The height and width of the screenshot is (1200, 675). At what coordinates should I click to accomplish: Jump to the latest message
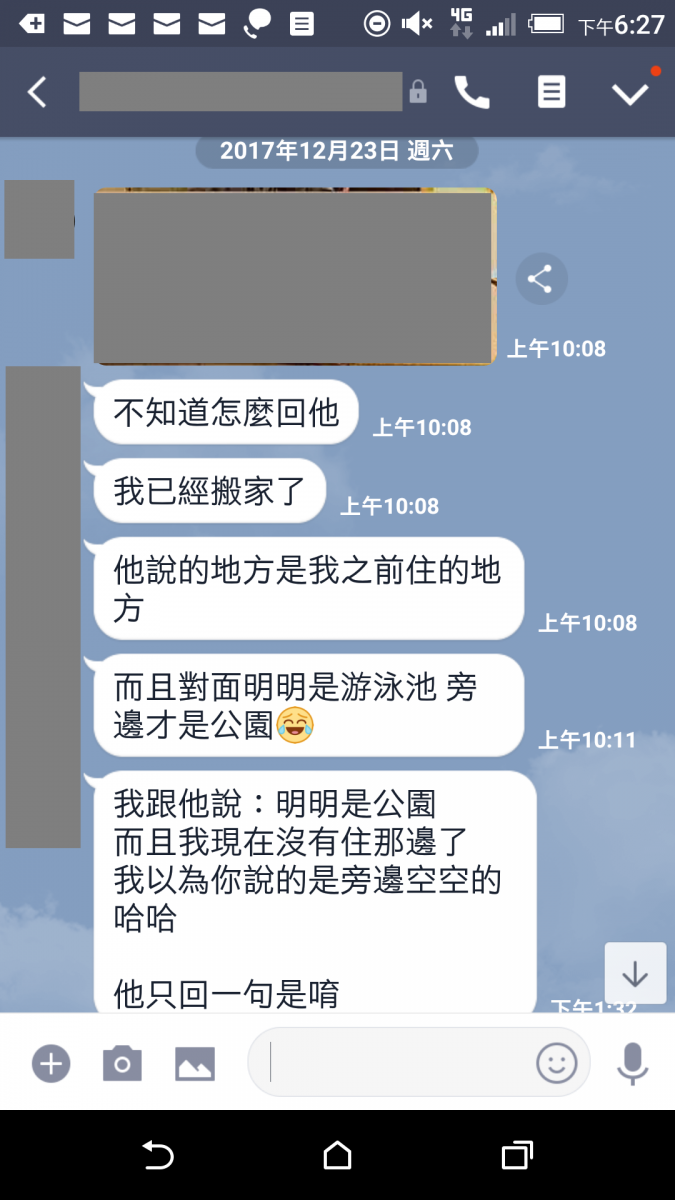[x=635, y=973]
